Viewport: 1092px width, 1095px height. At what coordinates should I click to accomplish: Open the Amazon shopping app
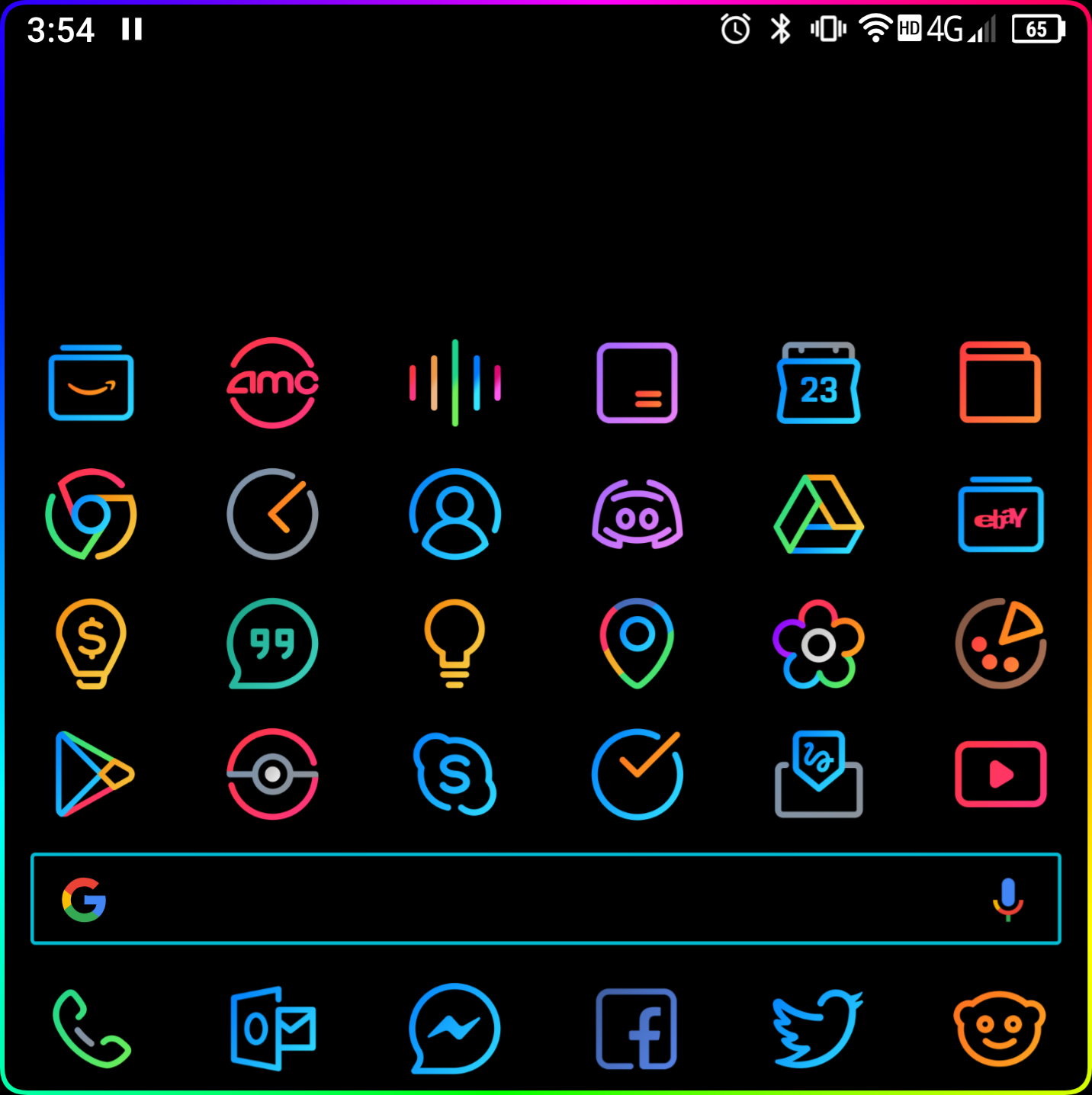pyautogui.click(x=91, y=384)
